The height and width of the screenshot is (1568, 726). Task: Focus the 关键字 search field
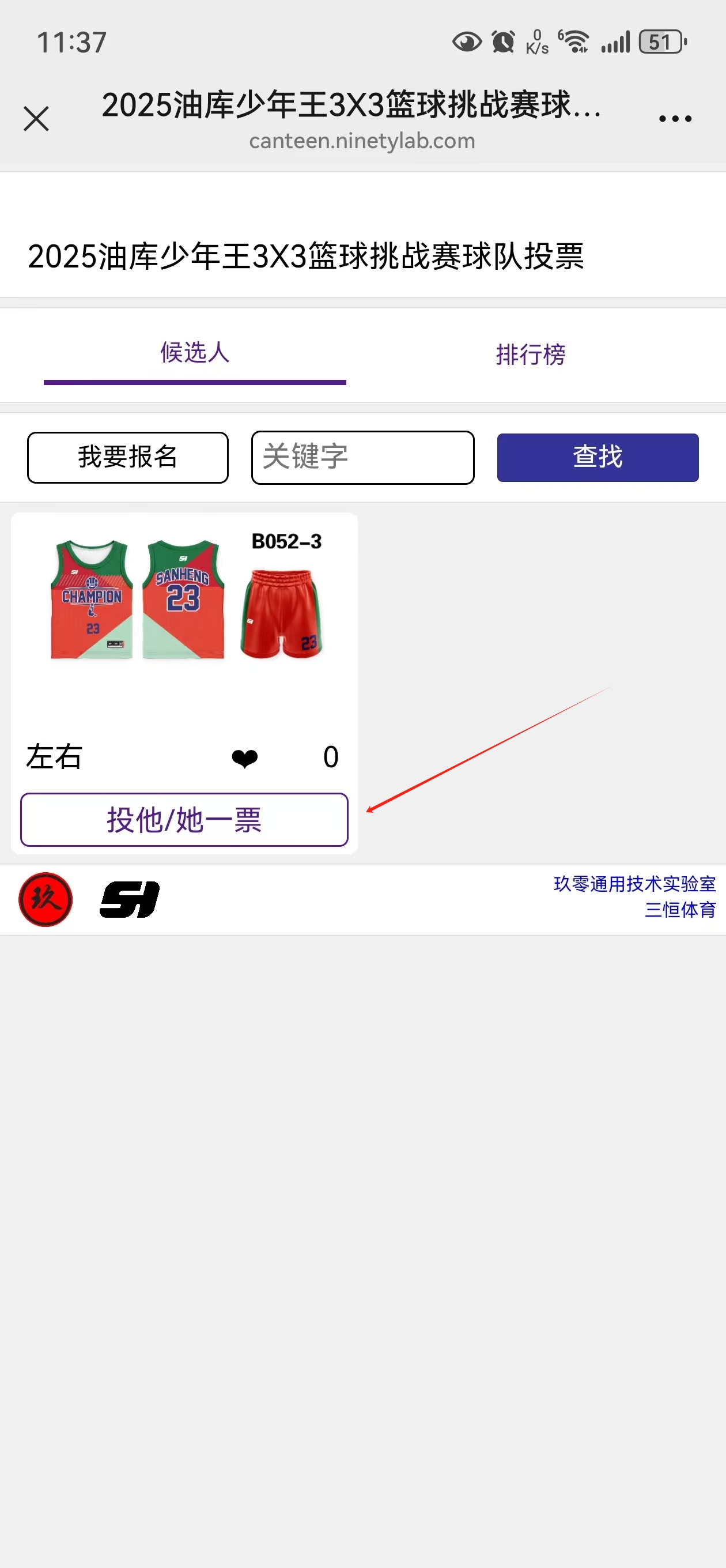[362, 457]
